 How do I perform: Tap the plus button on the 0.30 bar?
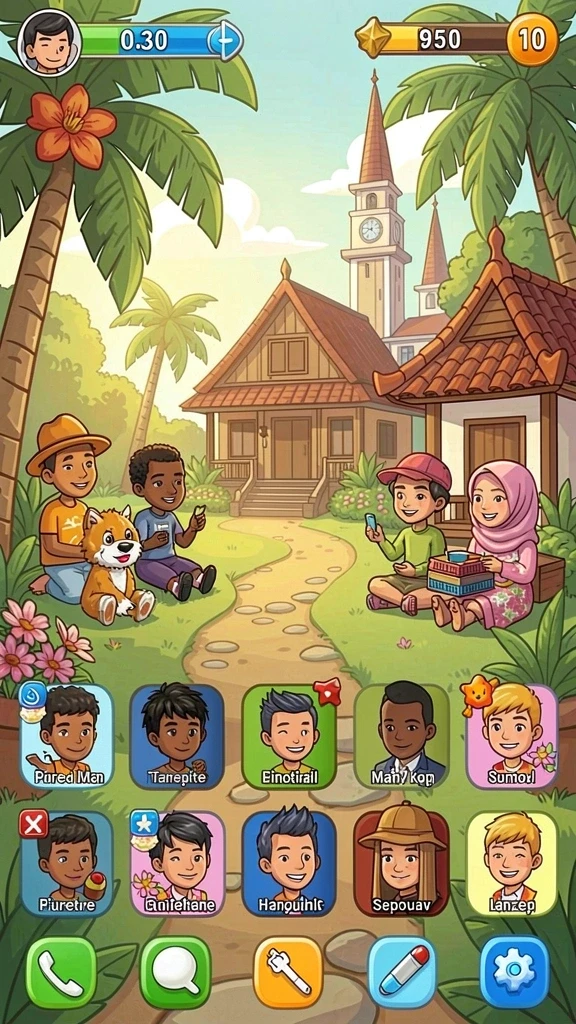225,41
